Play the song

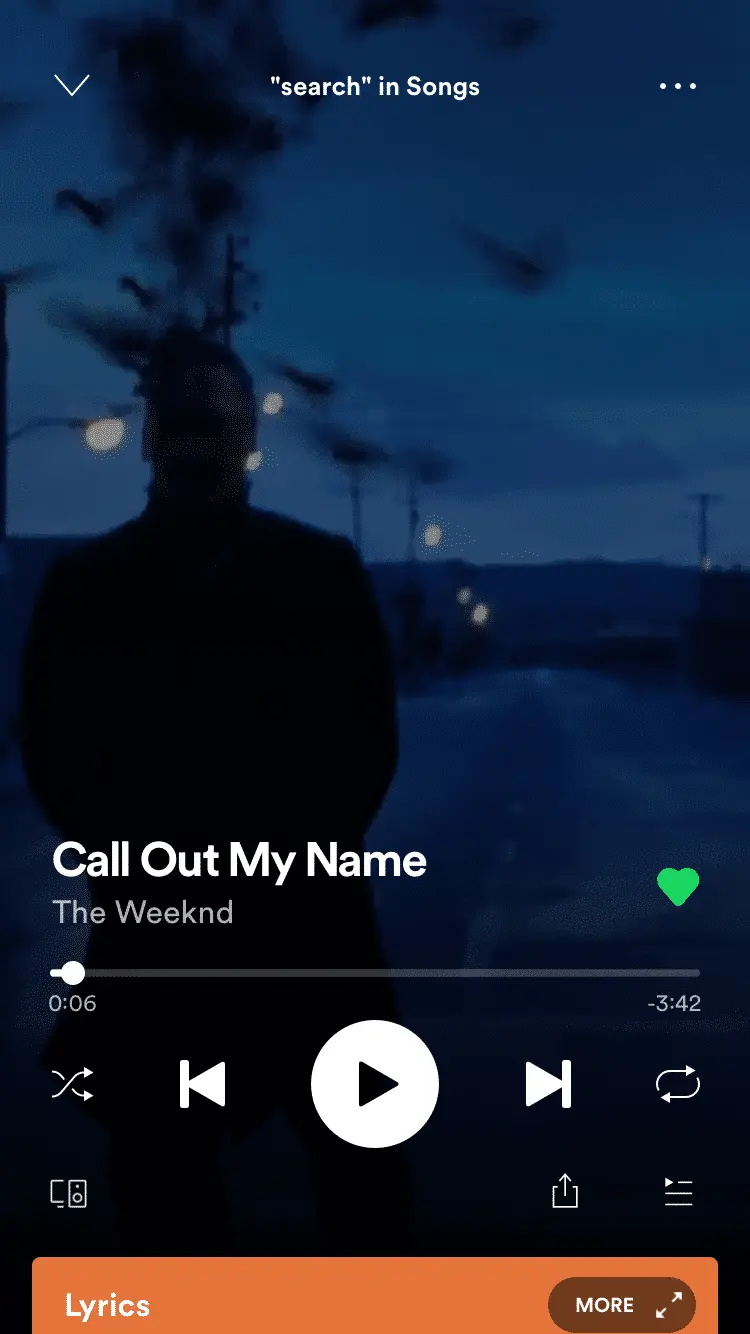click(x=375, y=1084)
